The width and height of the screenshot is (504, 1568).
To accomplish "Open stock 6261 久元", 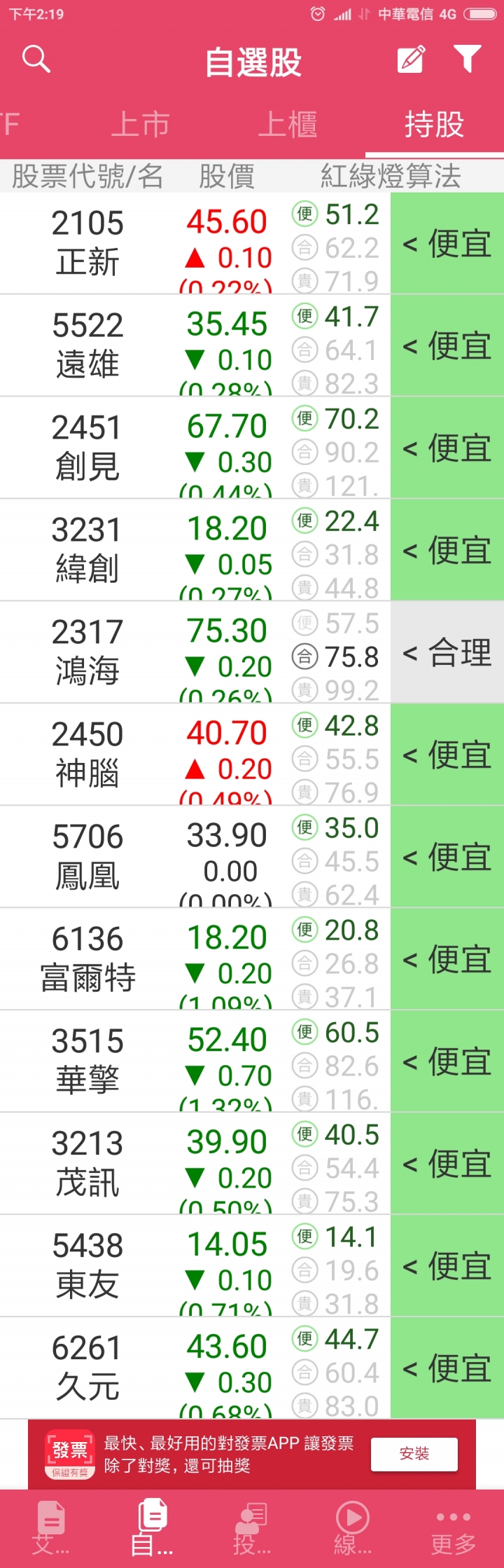I will point(252,1368).
